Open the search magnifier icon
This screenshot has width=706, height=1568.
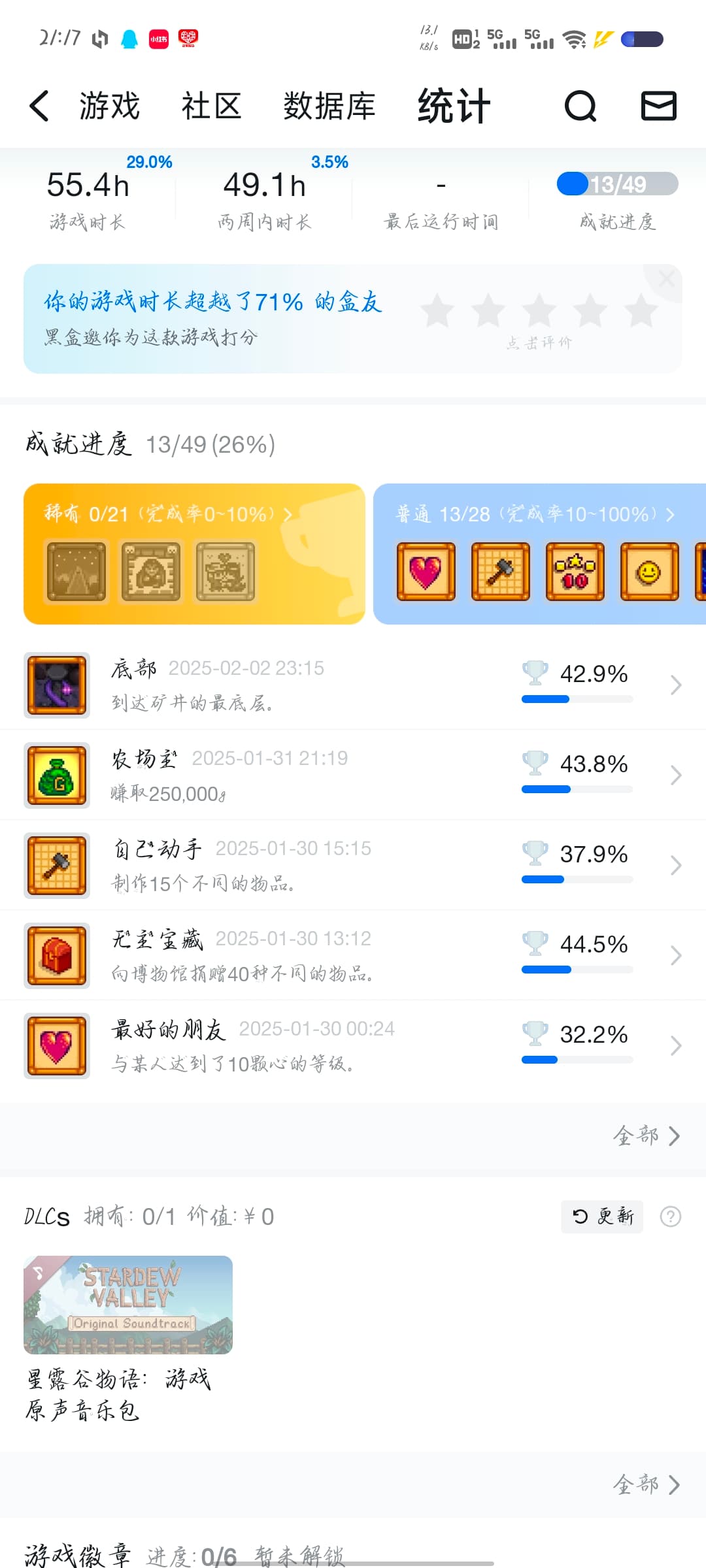[x=580, y=106]
